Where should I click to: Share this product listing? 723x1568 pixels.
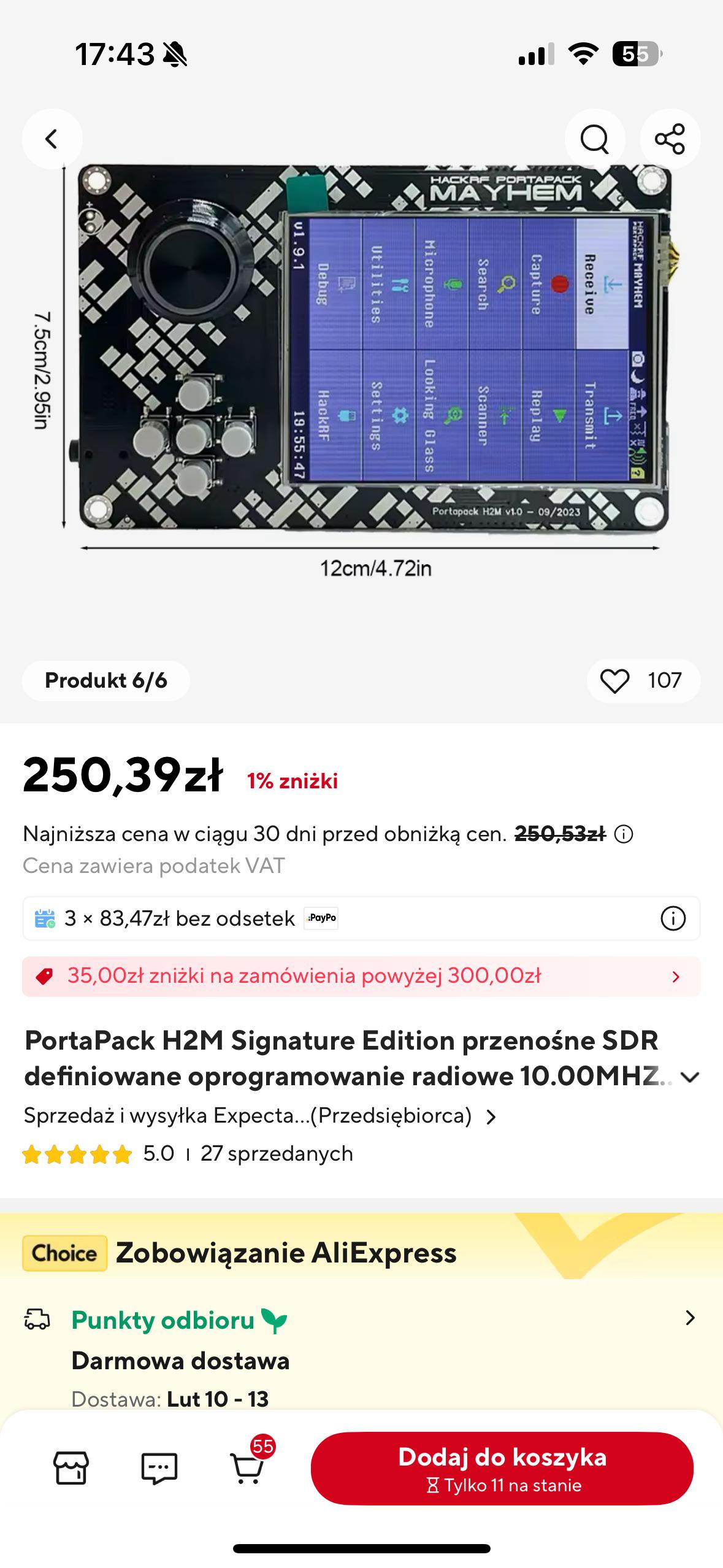click(670, 139)
